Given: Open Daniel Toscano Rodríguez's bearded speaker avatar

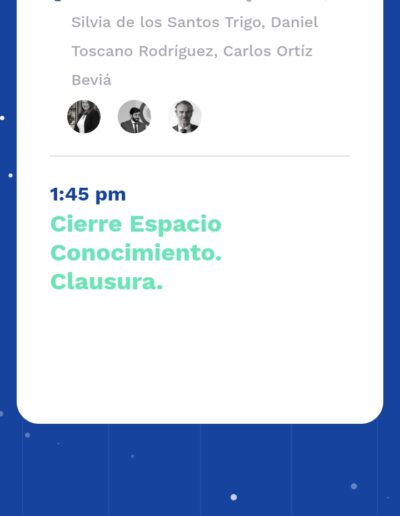Looking at the screenshot, I should 134,117.
